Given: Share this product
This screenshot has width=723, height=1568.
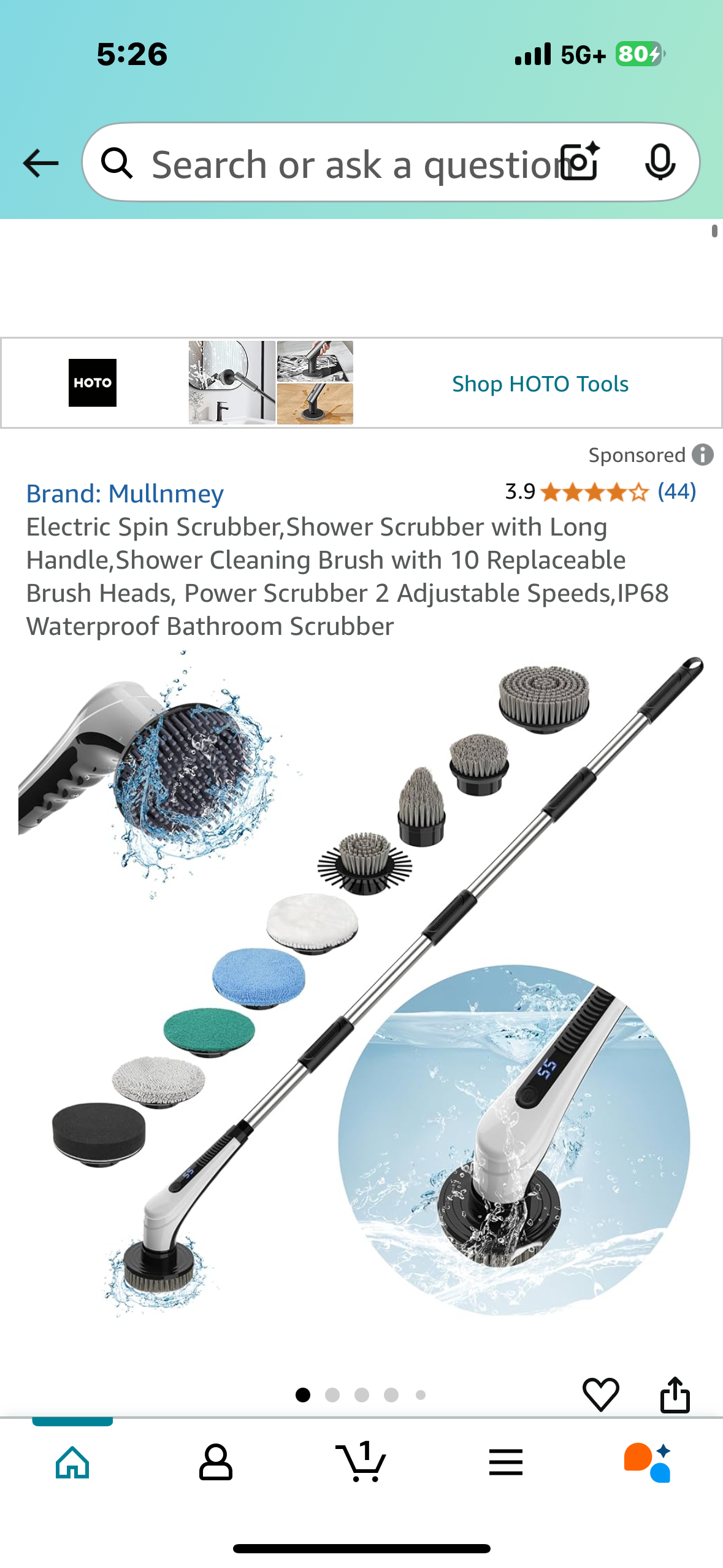Looking at the screenshot, I should [675, 1394].
